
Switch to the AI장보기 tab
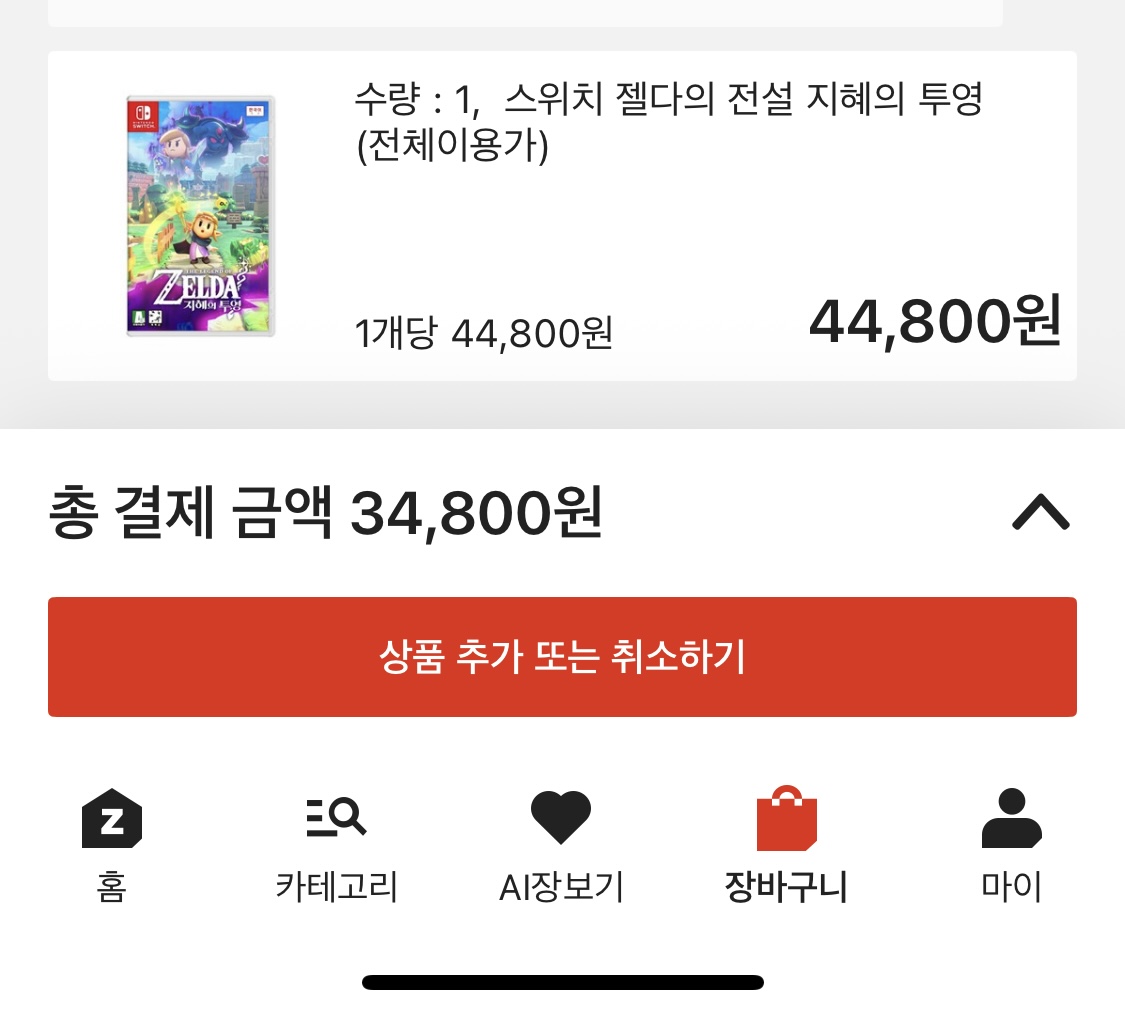(x=561, y=843)
